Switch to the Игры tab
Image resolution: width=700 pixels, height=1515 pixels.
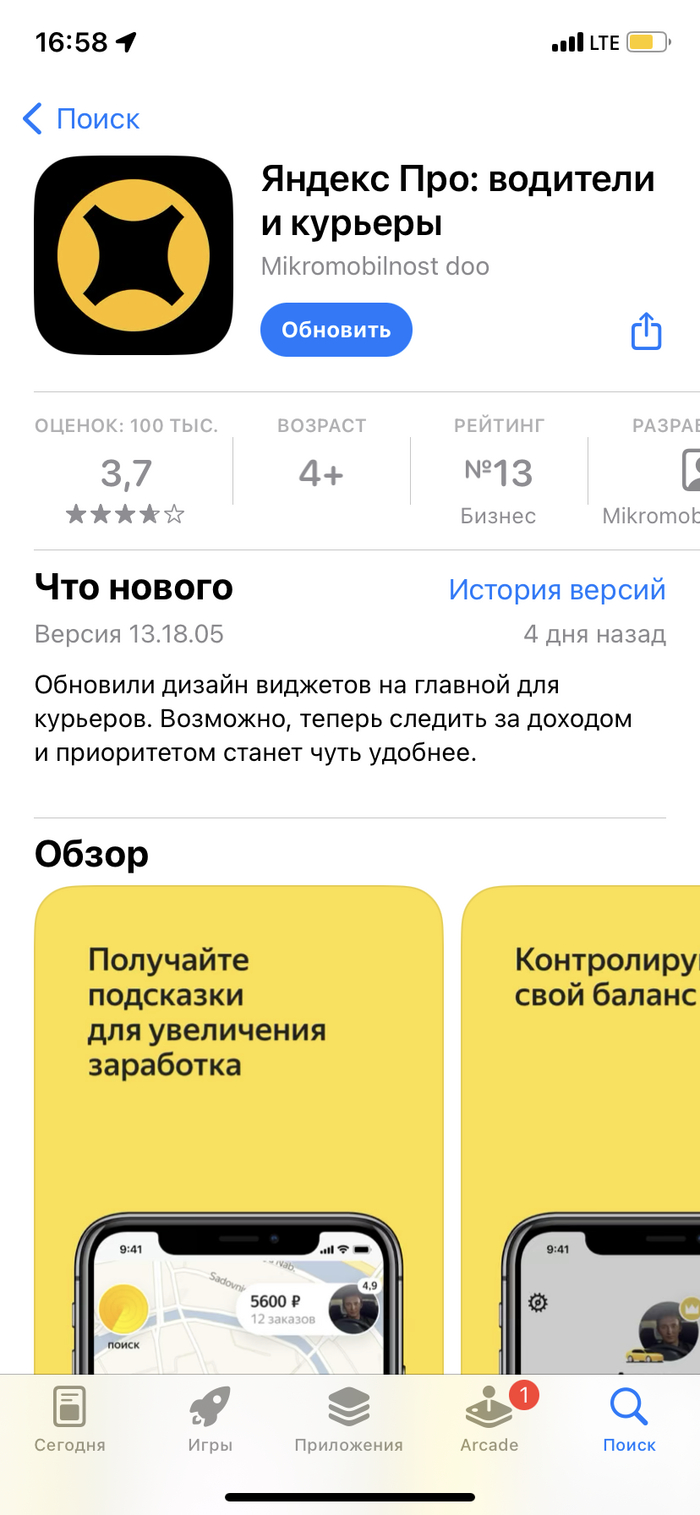pyautogui.click(x=210, y=1420)
